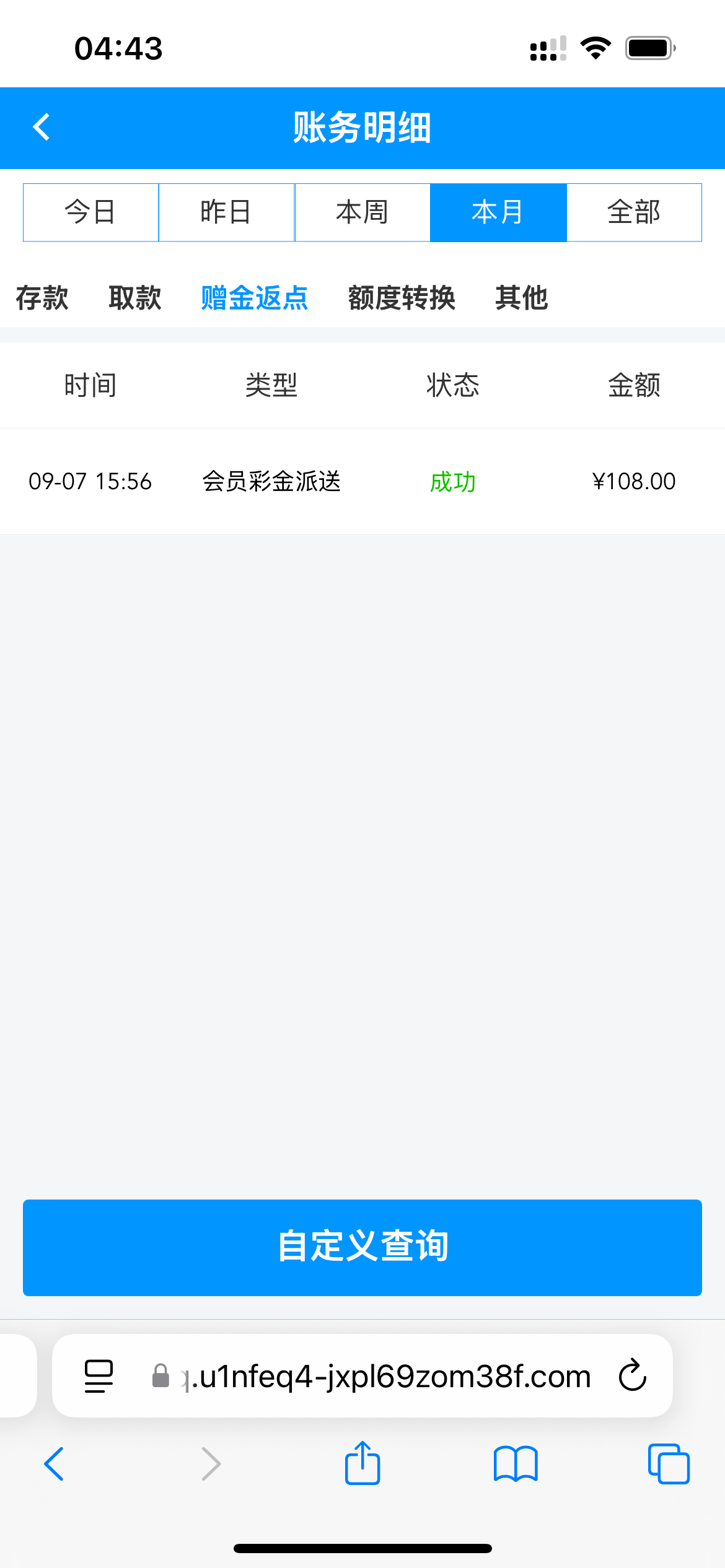Open the 其他 category
Screen dimensions: 725x1568
point(522,298)
